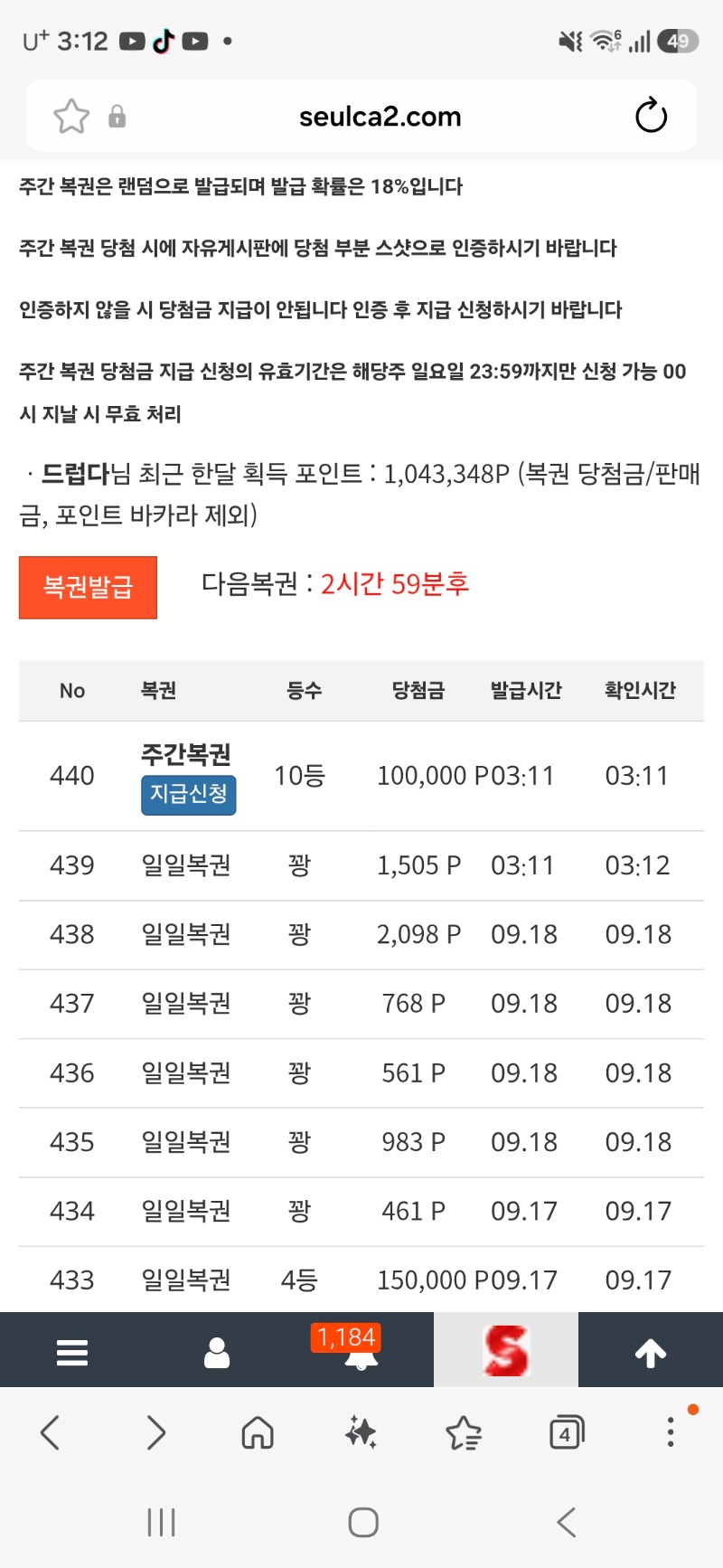Open the notifications bell showing 1,184
The image size is (723, 1568).
point(361,1350)
